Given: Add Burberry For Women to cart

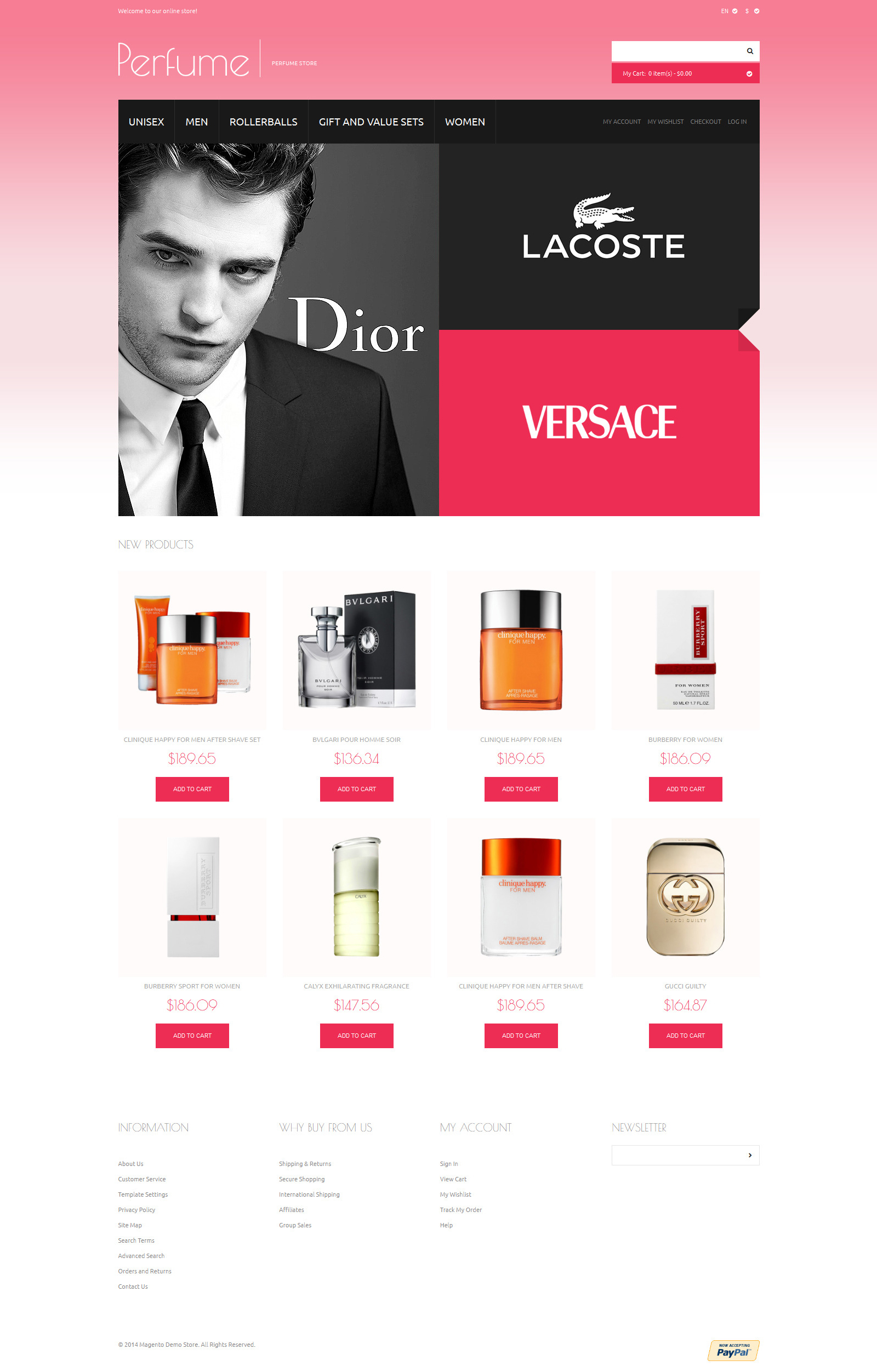Looking at the screenshot, I should pyautogui.click(x=686, y=789).
